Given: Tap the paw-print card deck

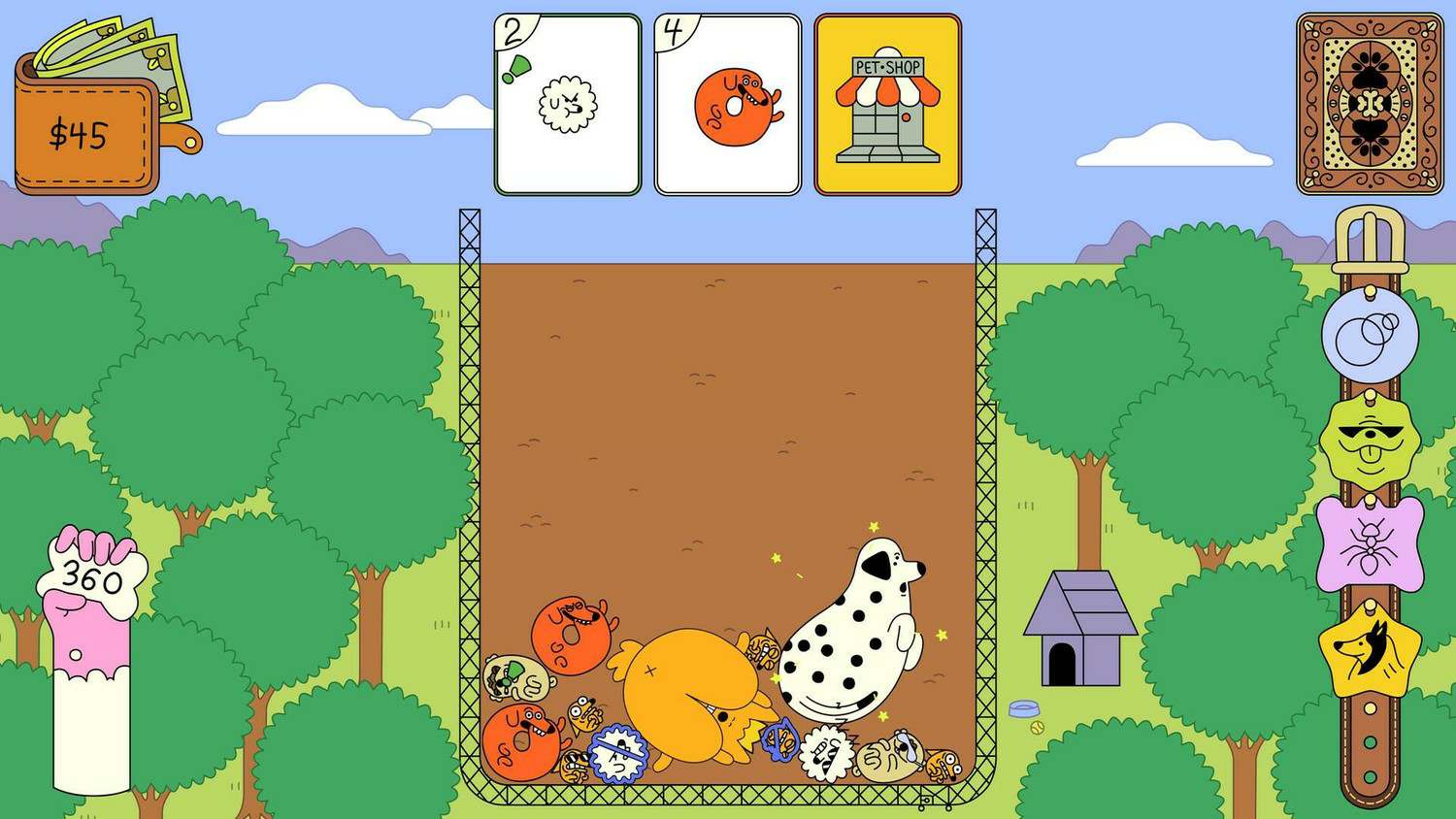Looking at the screenshot, I should point(1370,104).
